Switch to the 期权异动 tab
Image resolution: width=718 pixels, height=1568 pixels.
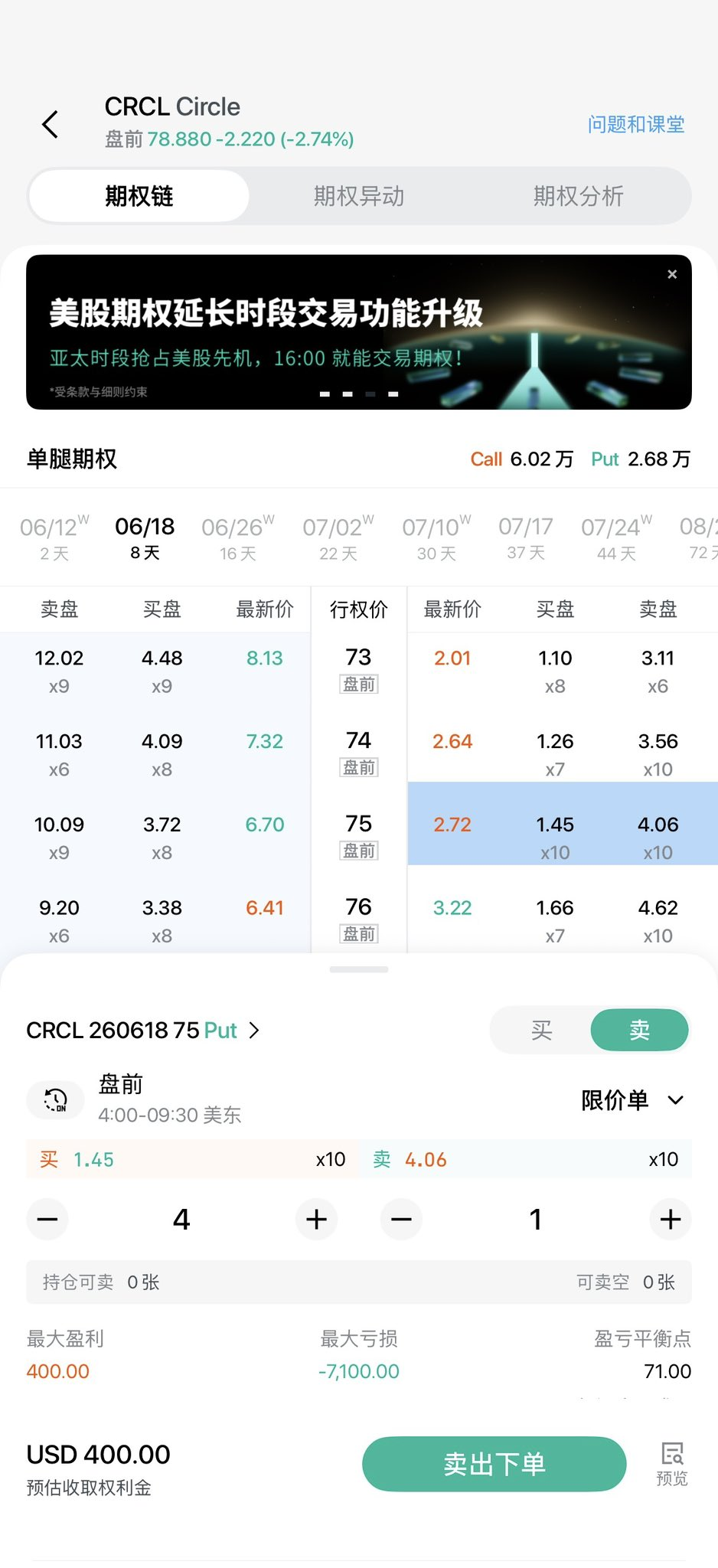pos(358,196)
